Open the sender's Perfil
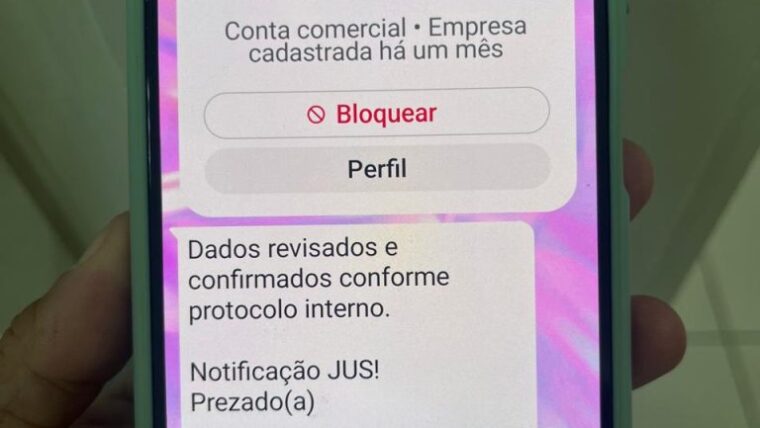The image size is (760, 428). pos(377,169)
